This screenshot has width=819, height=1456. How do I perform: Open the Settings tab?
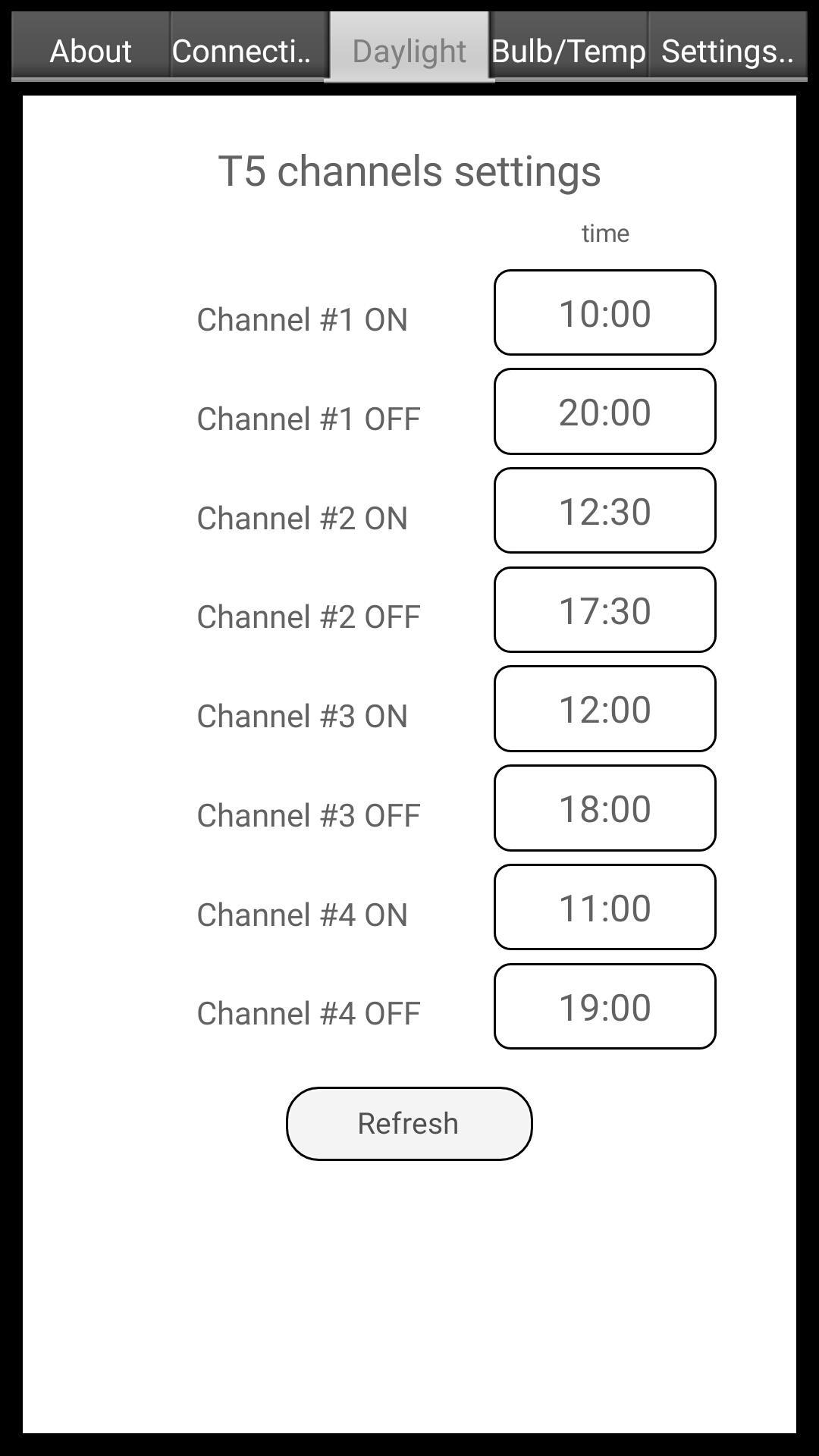[727, 47]
